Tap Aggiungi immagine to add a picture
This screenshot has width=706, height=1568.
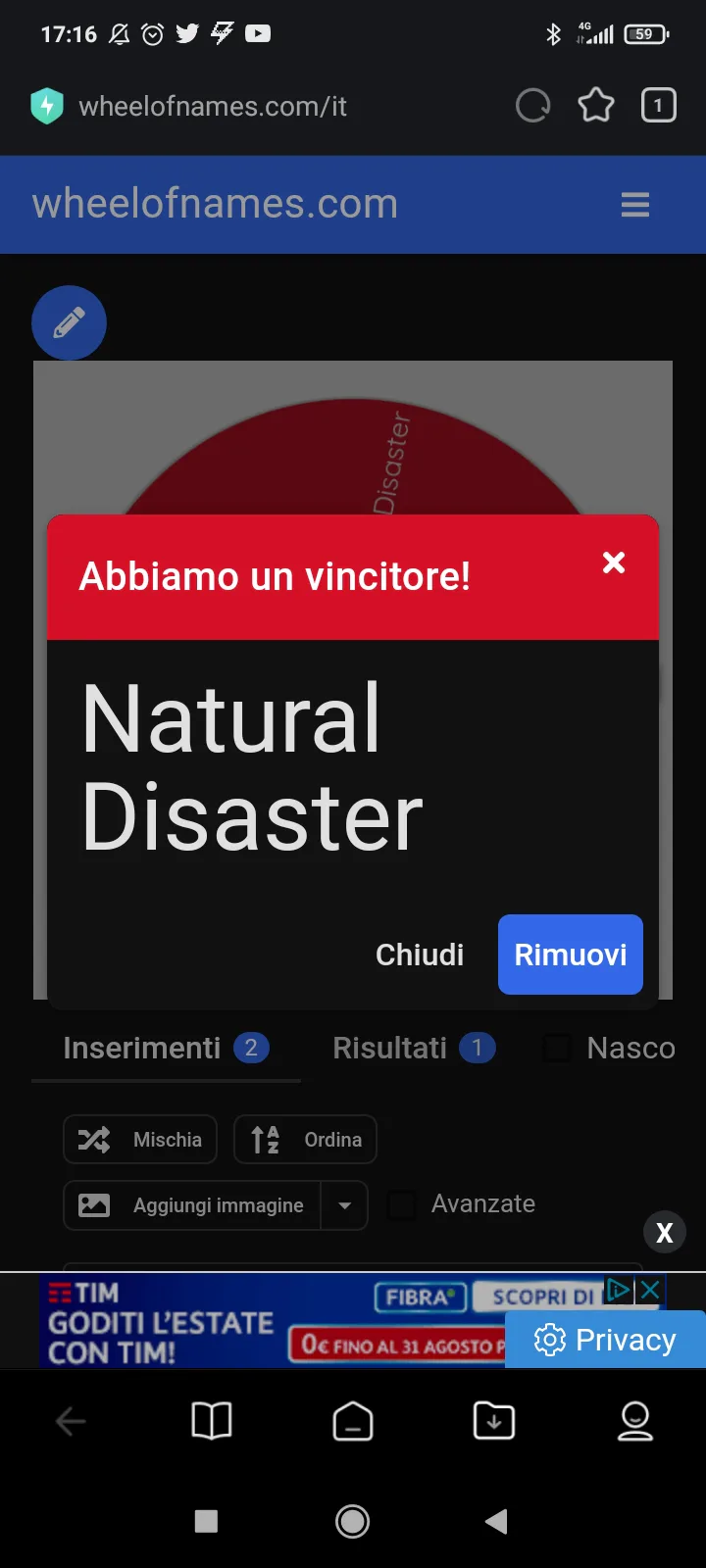point(192,1205)
